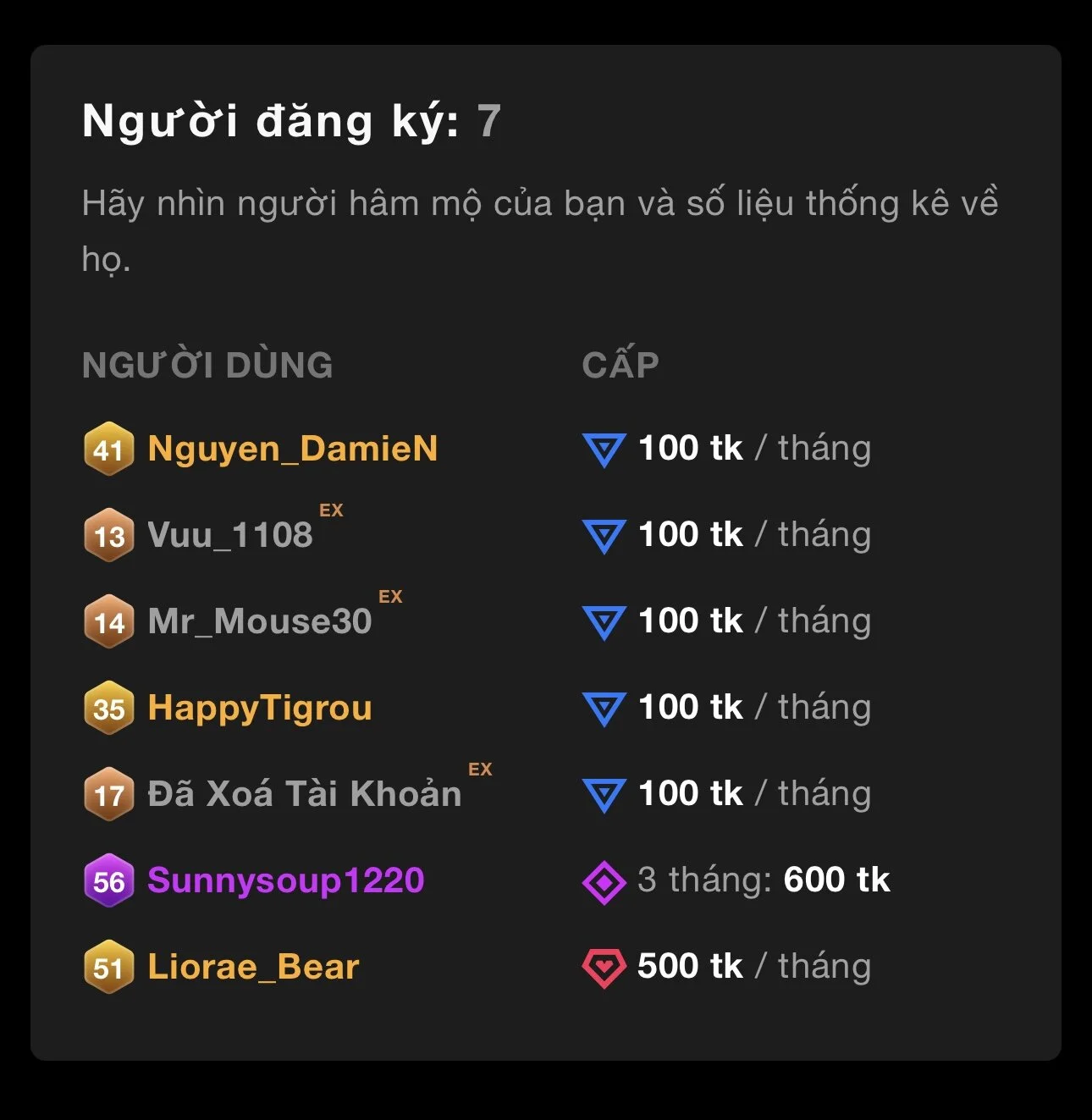Viewport: 1092px width, 1120px height.
Task: Open Nguyen_DamieN's profile
Action: click(x=292, y=449)
